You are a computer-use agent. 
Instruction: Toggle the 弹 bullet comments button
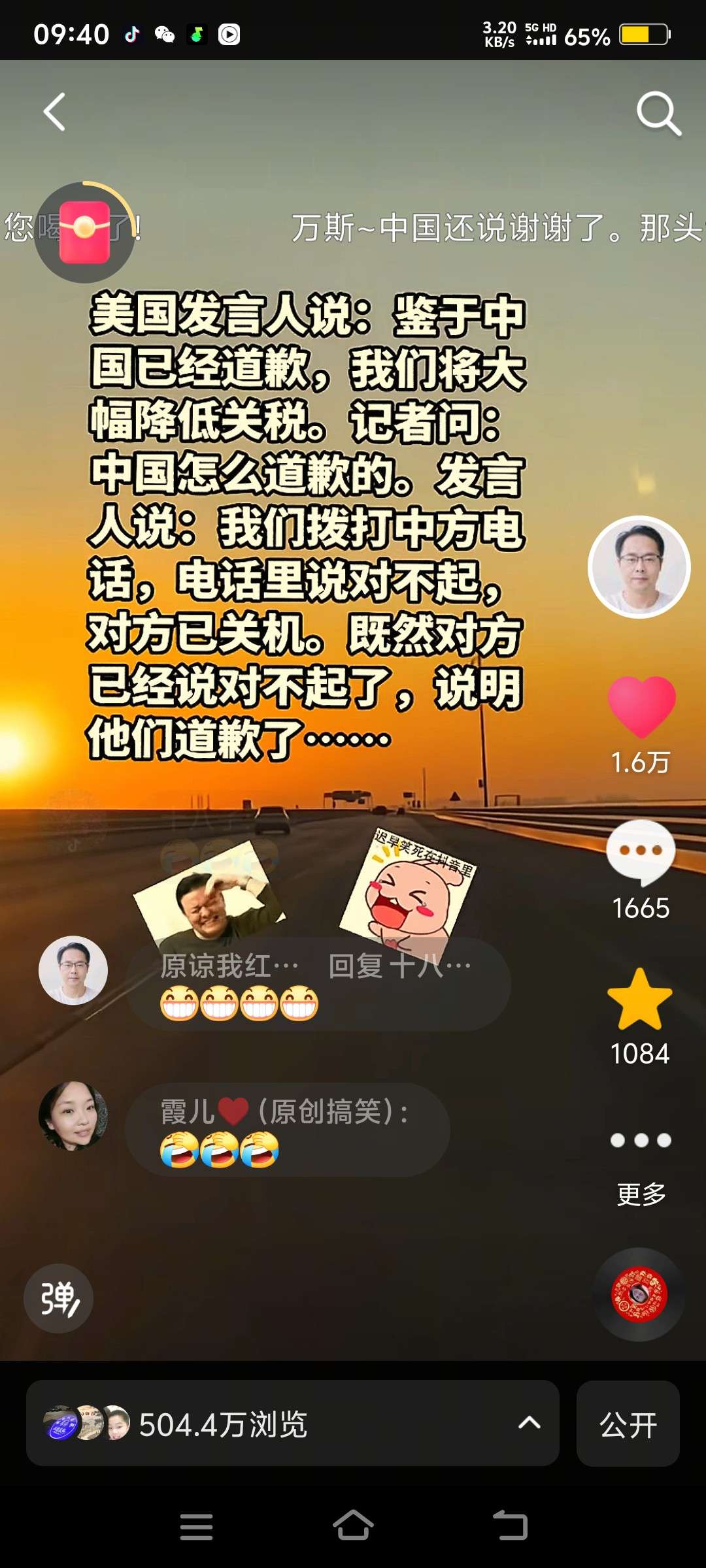[59, 1298]
